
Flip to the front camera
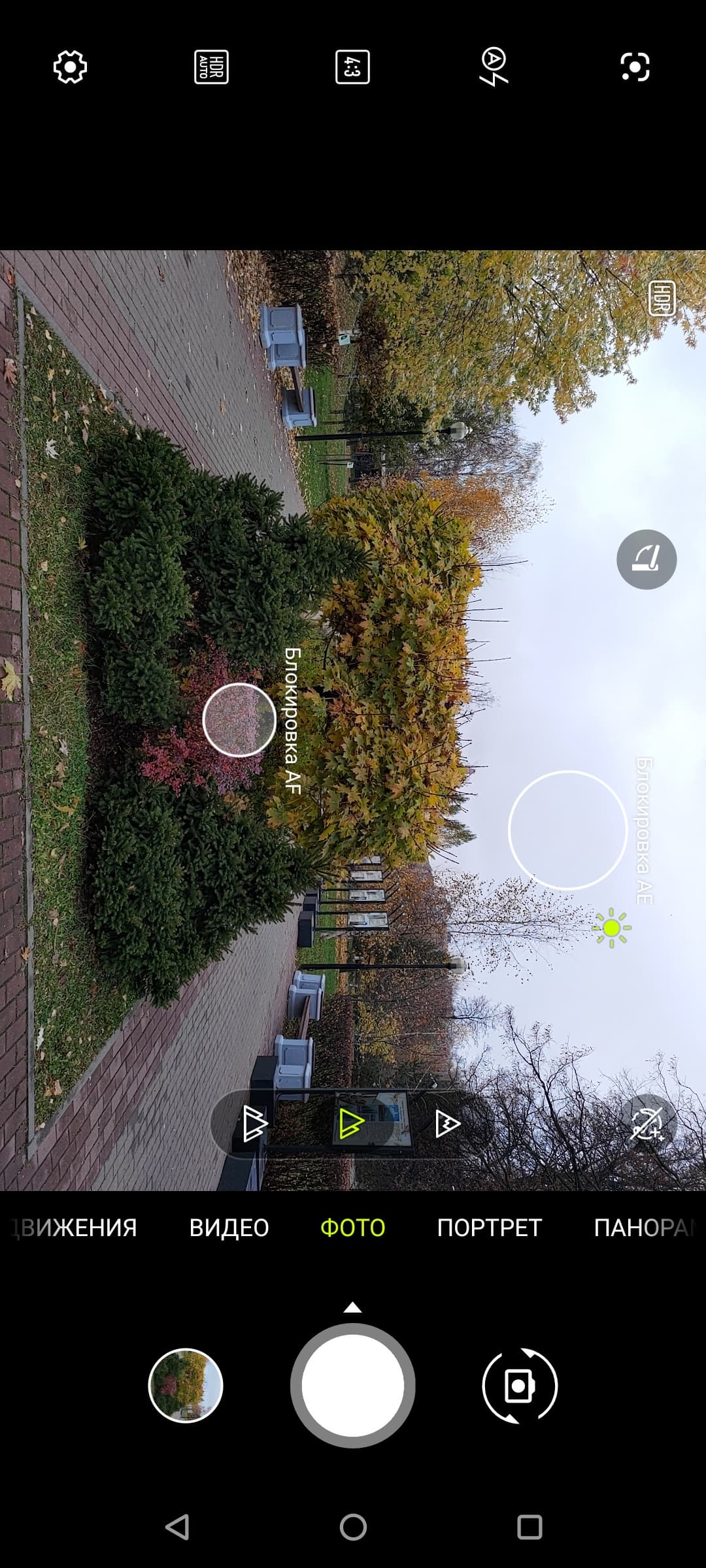(520, 1385)
